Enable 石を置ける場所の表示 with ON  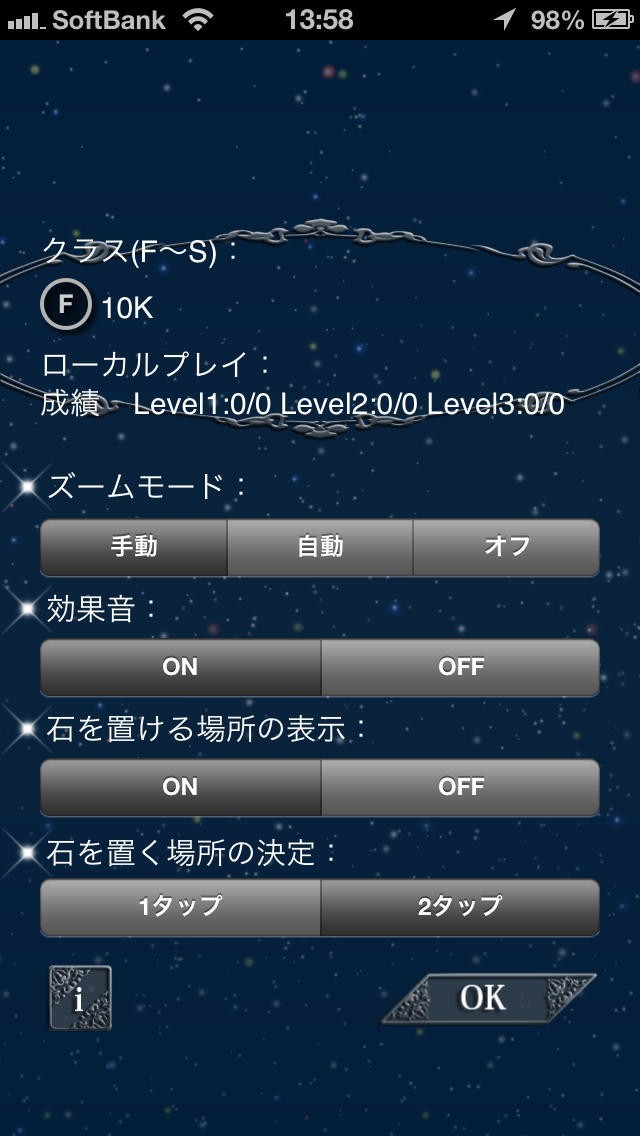[180, 787]
